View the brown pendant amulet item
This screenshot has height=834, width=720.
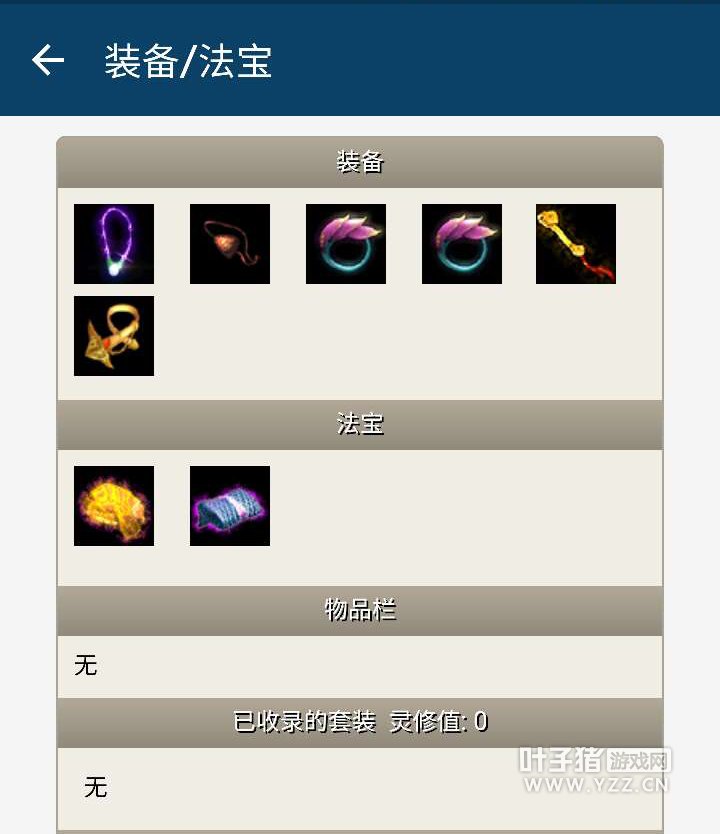(x=230, y=244)
